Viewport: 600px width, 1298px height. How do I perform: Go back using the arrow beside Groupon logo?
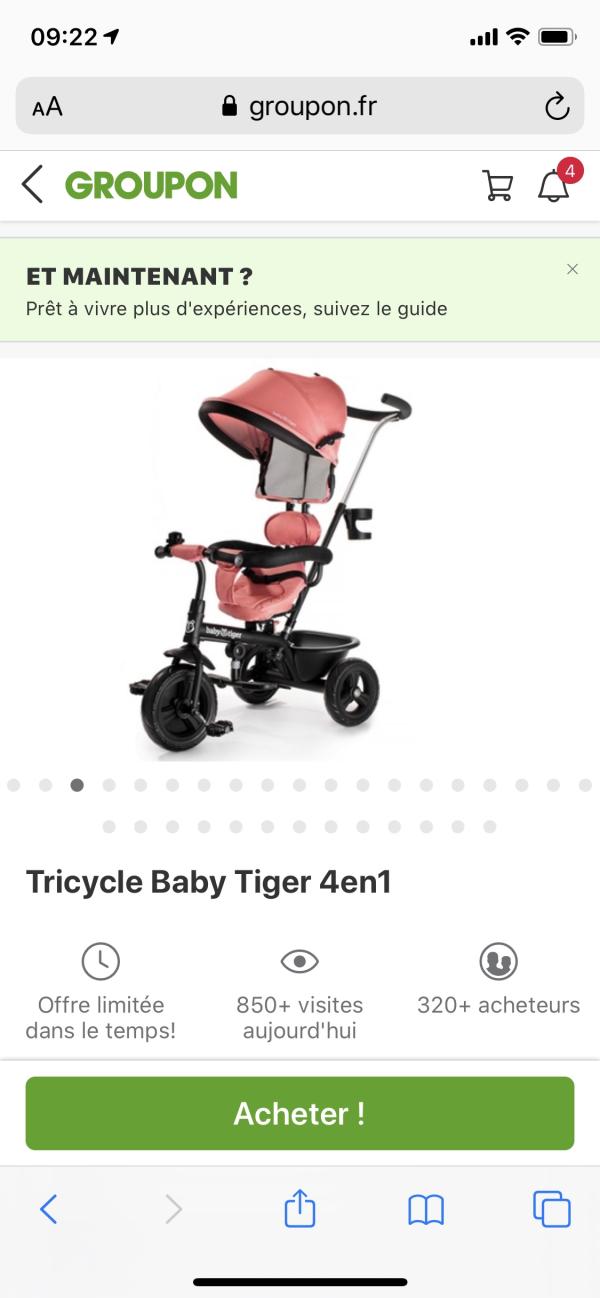[33, 185]
